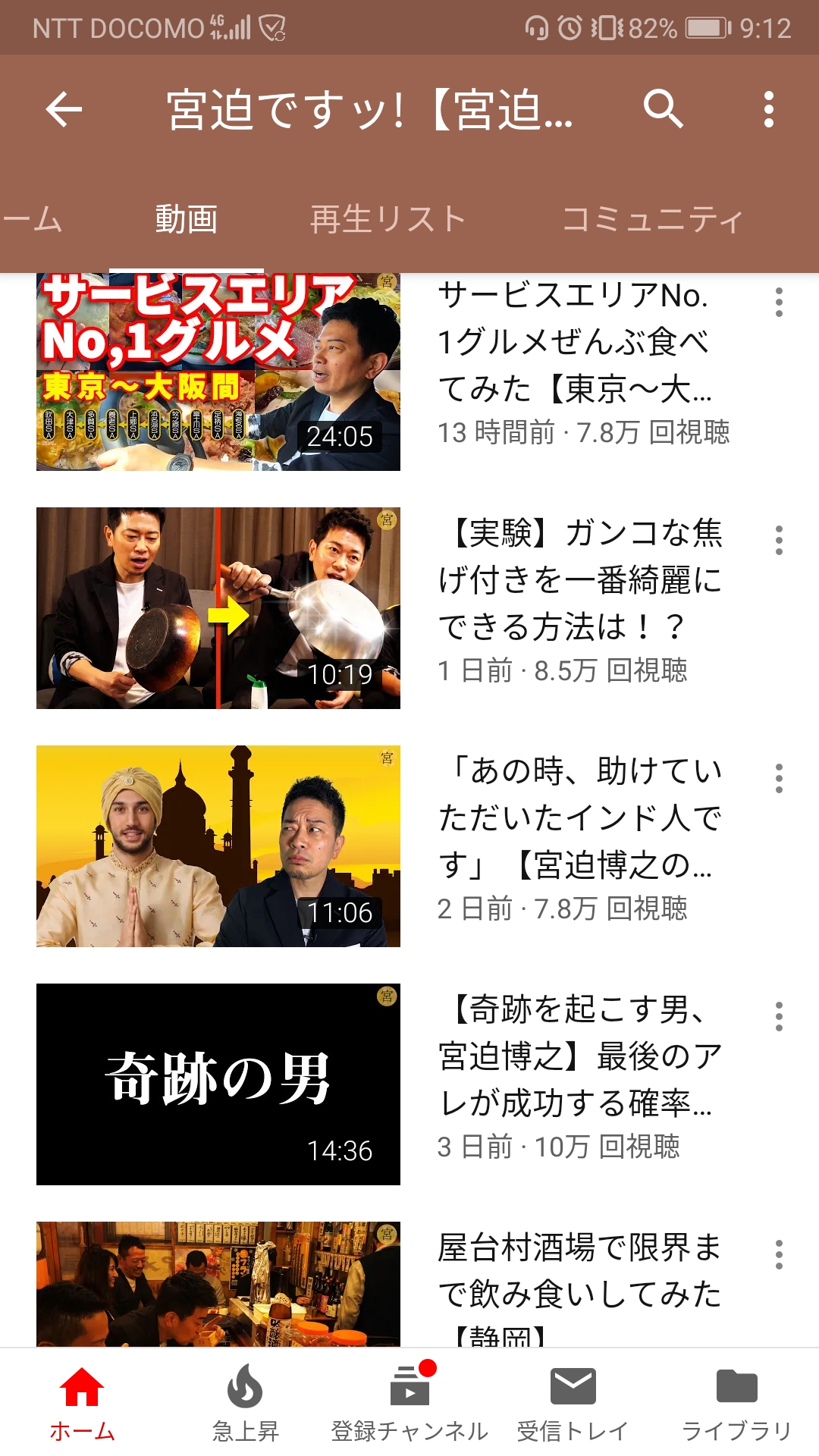This screenshot has width=819, height=1456.
Task: Open options for the インド人 video
Action: [x=779, y=779]
